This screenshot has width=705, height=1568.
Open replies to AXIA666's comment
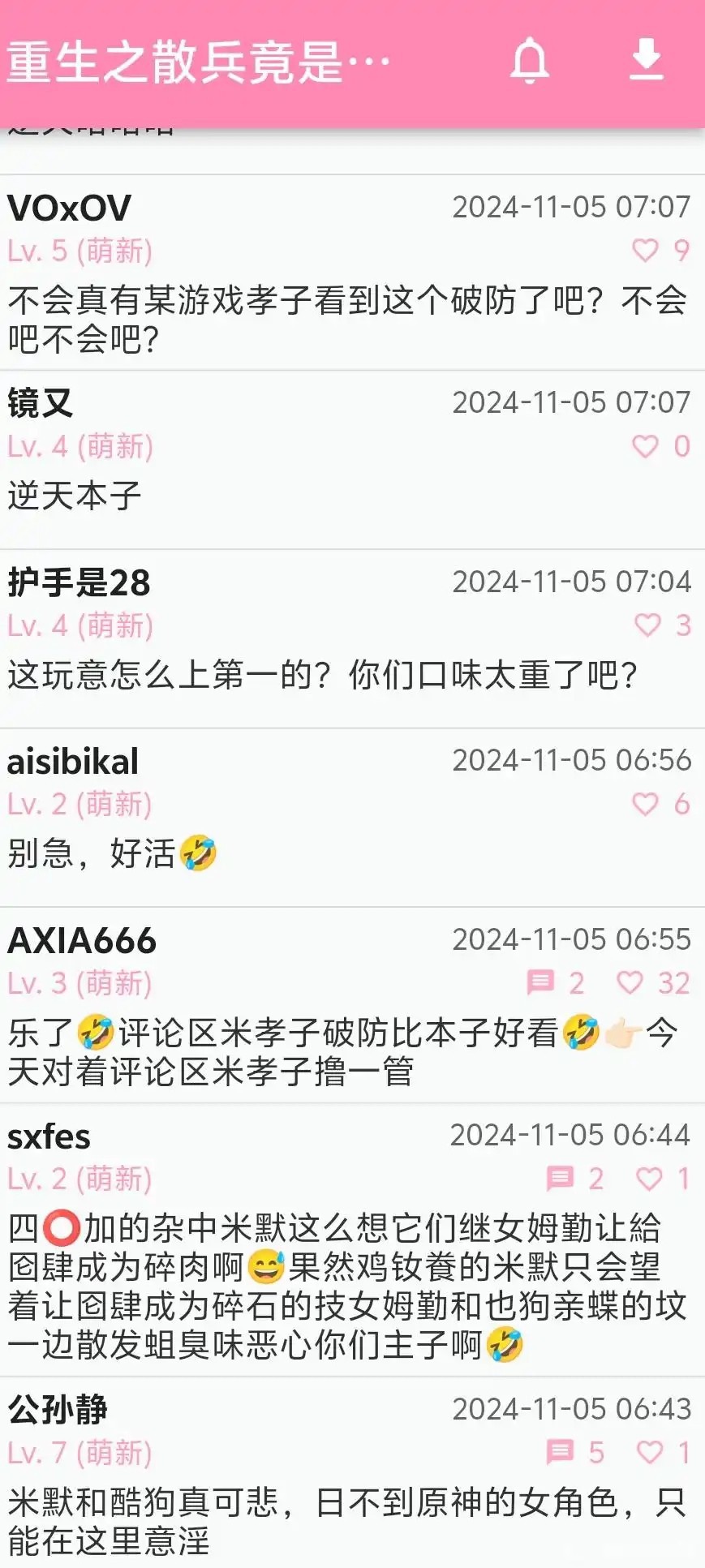coord(540,982)
